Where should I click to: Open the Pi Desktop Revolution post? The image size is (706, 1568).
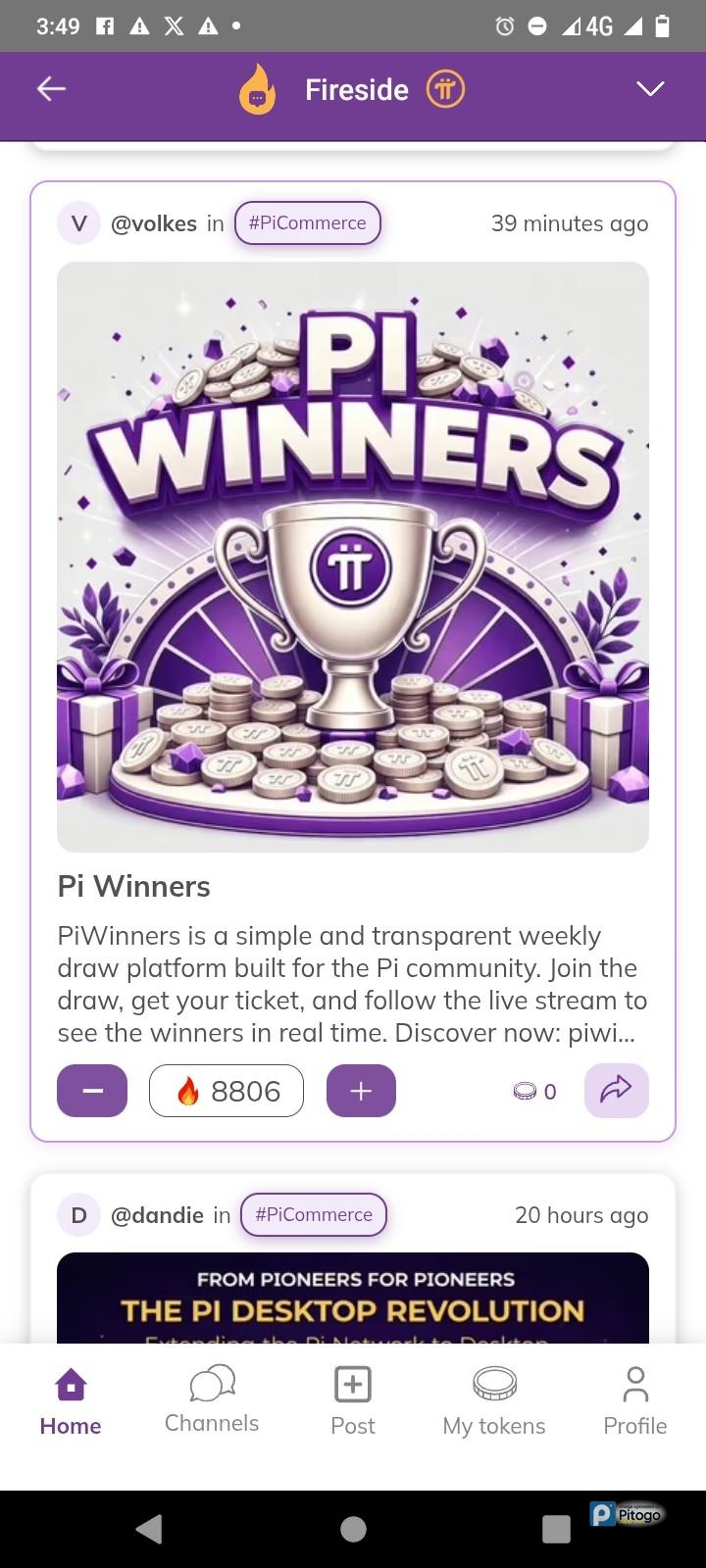353,1298
